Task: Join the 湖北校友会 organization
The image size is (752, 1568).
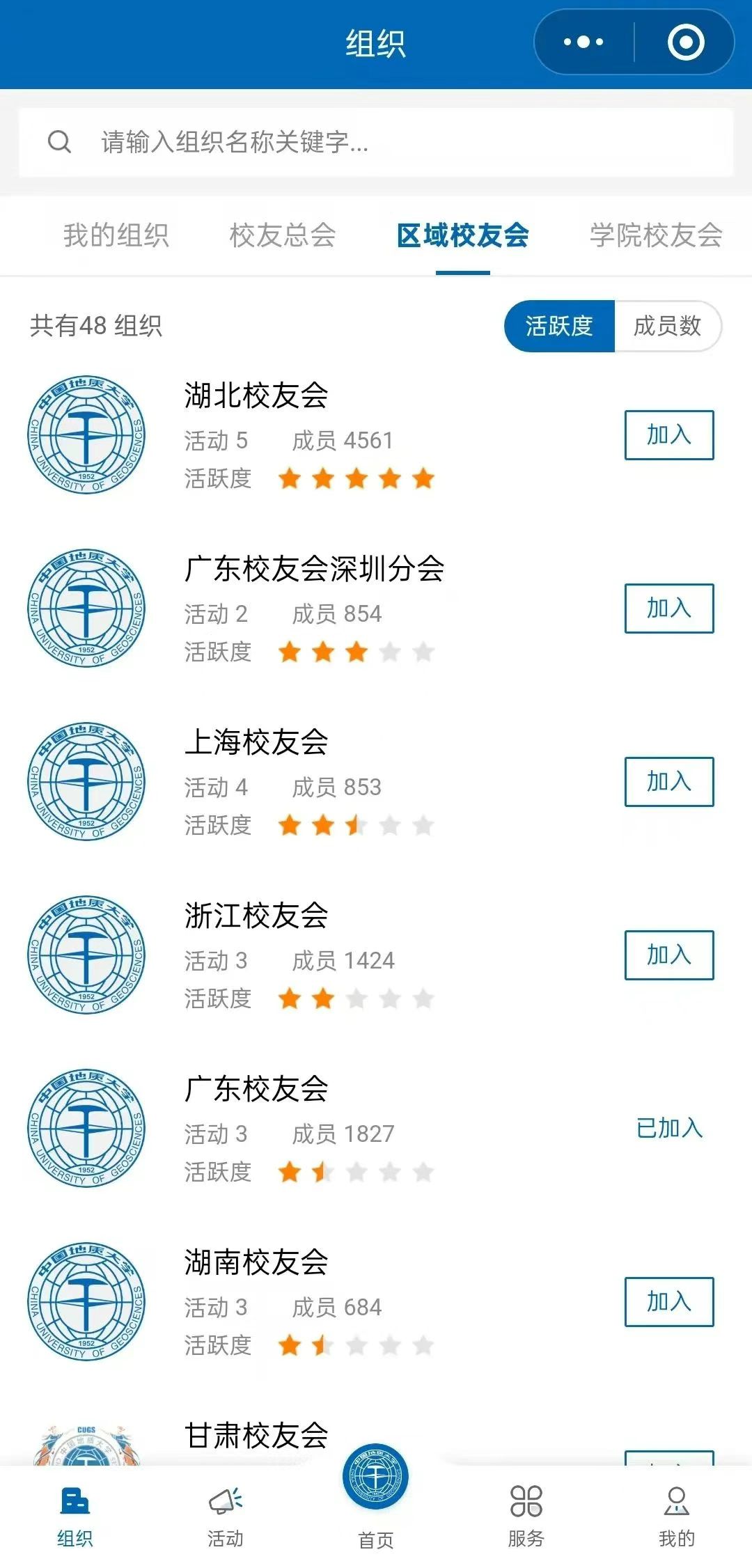Action: [668, 435]
